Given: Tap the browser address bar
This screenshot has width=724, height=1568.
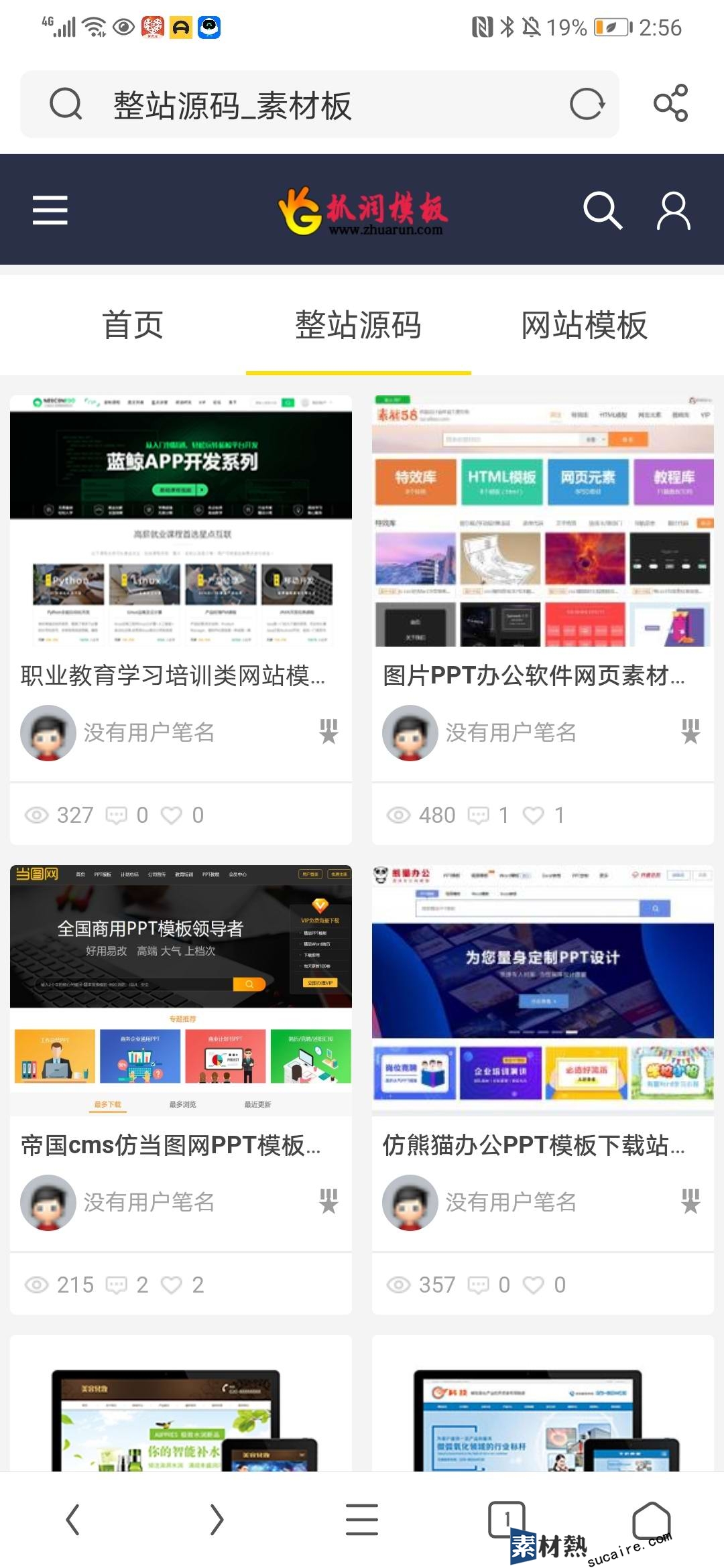Looking at the screenshot, I should tap(302, 105).
